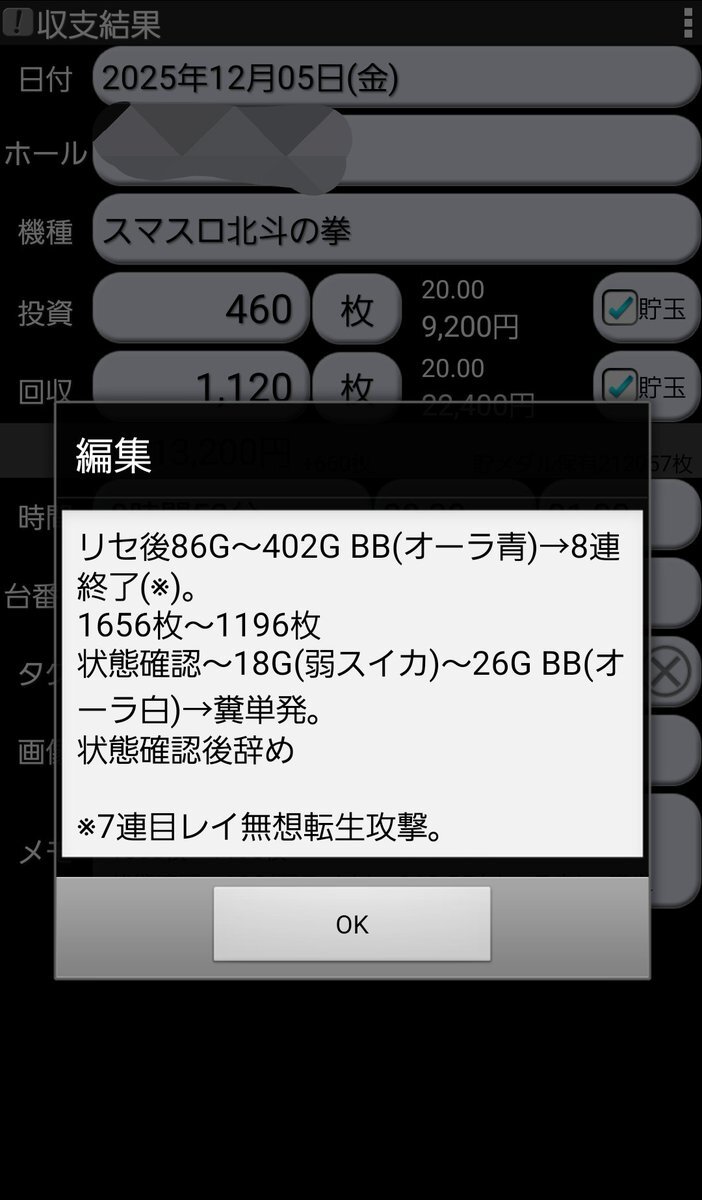The image size is (702, 1200).
Task: Edit the hall name field
Action: 396,151
